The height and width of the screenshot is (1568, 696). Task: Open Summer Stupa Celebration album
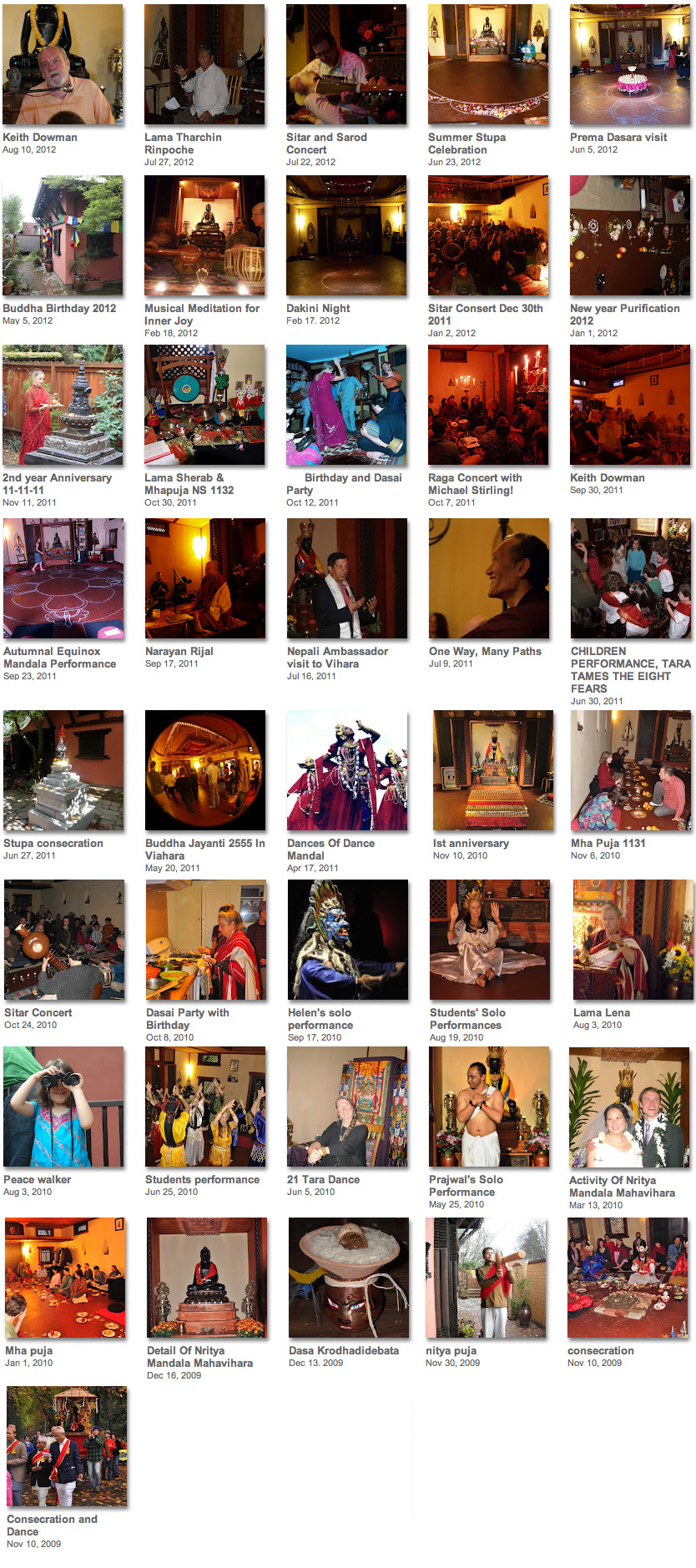click(488, 65)
